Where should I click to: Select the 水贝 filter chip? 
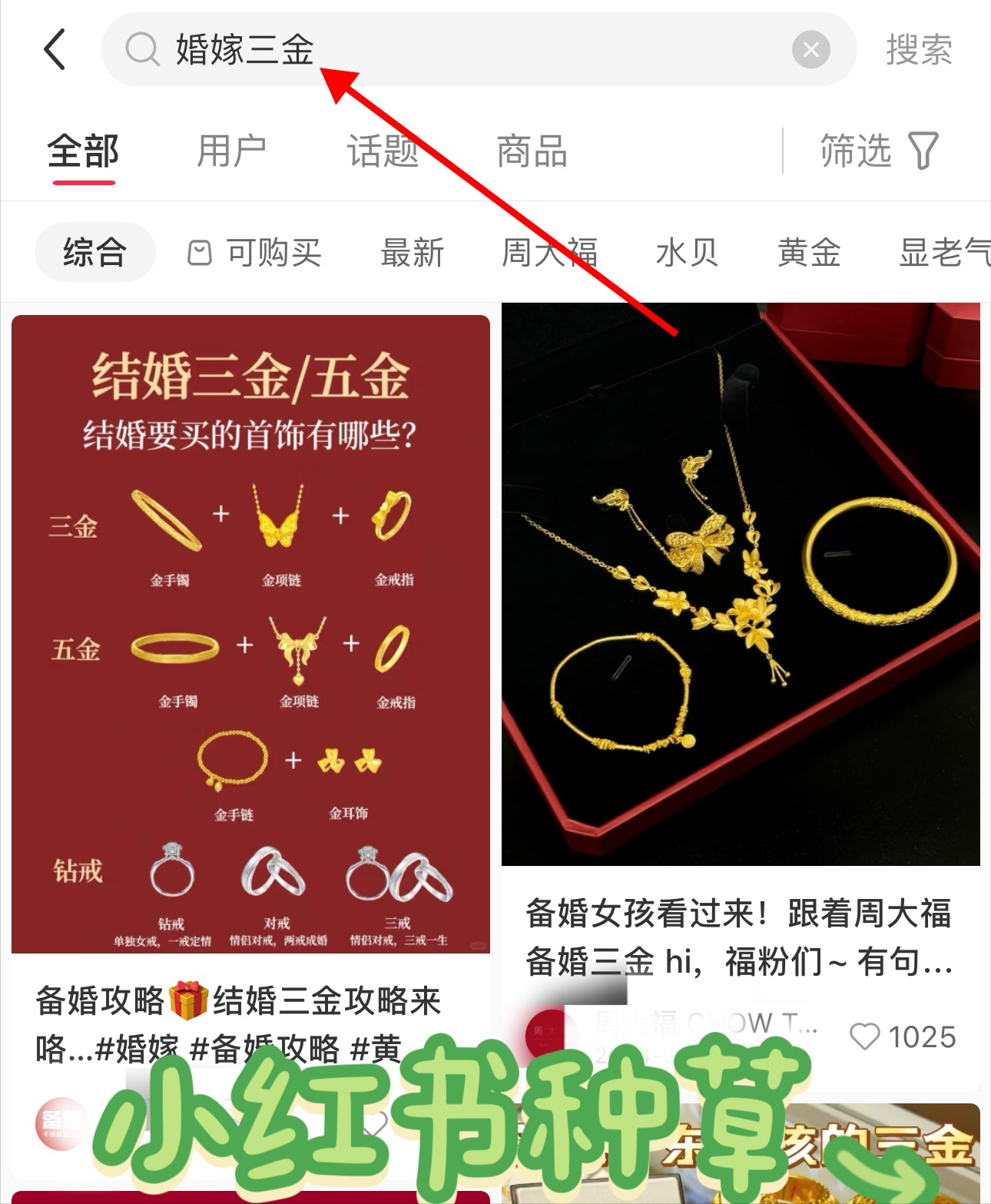point(687,253)
